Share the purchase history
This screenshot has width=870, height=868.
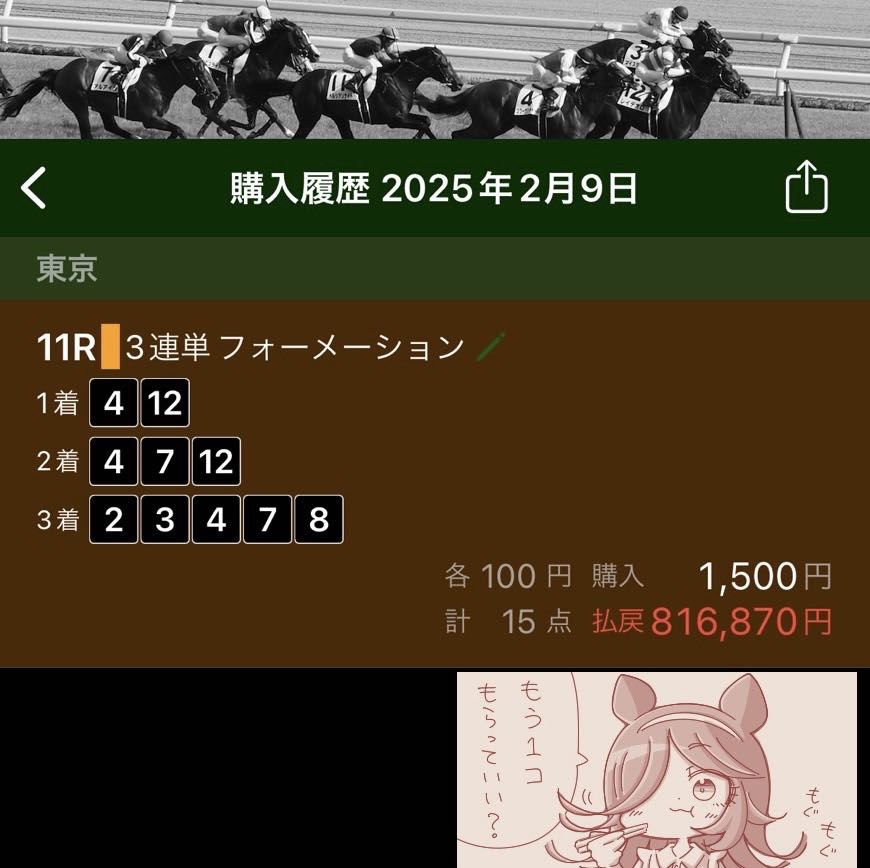(x=807, y=187)
